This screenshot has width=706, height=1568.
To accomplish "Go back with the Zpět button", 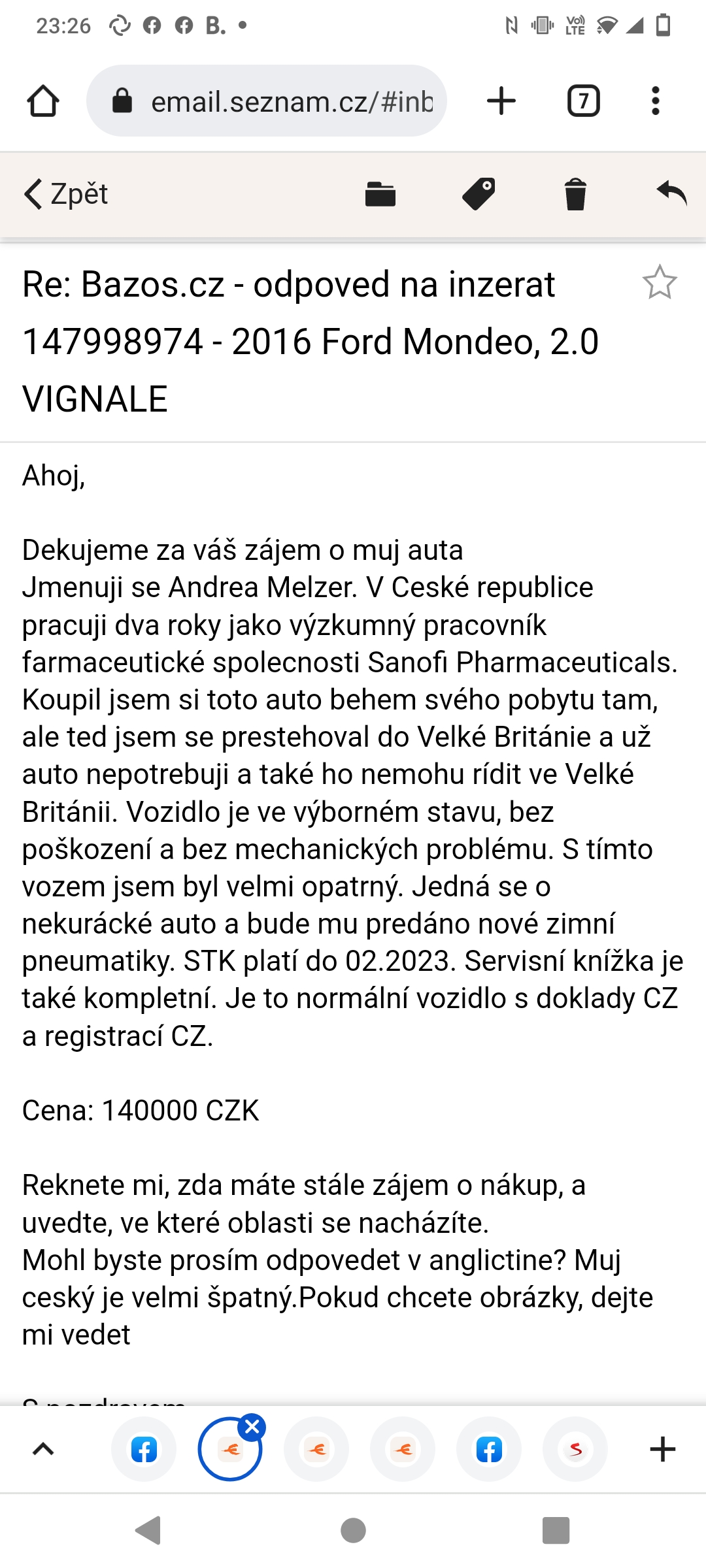I will [x=65, y=194].
